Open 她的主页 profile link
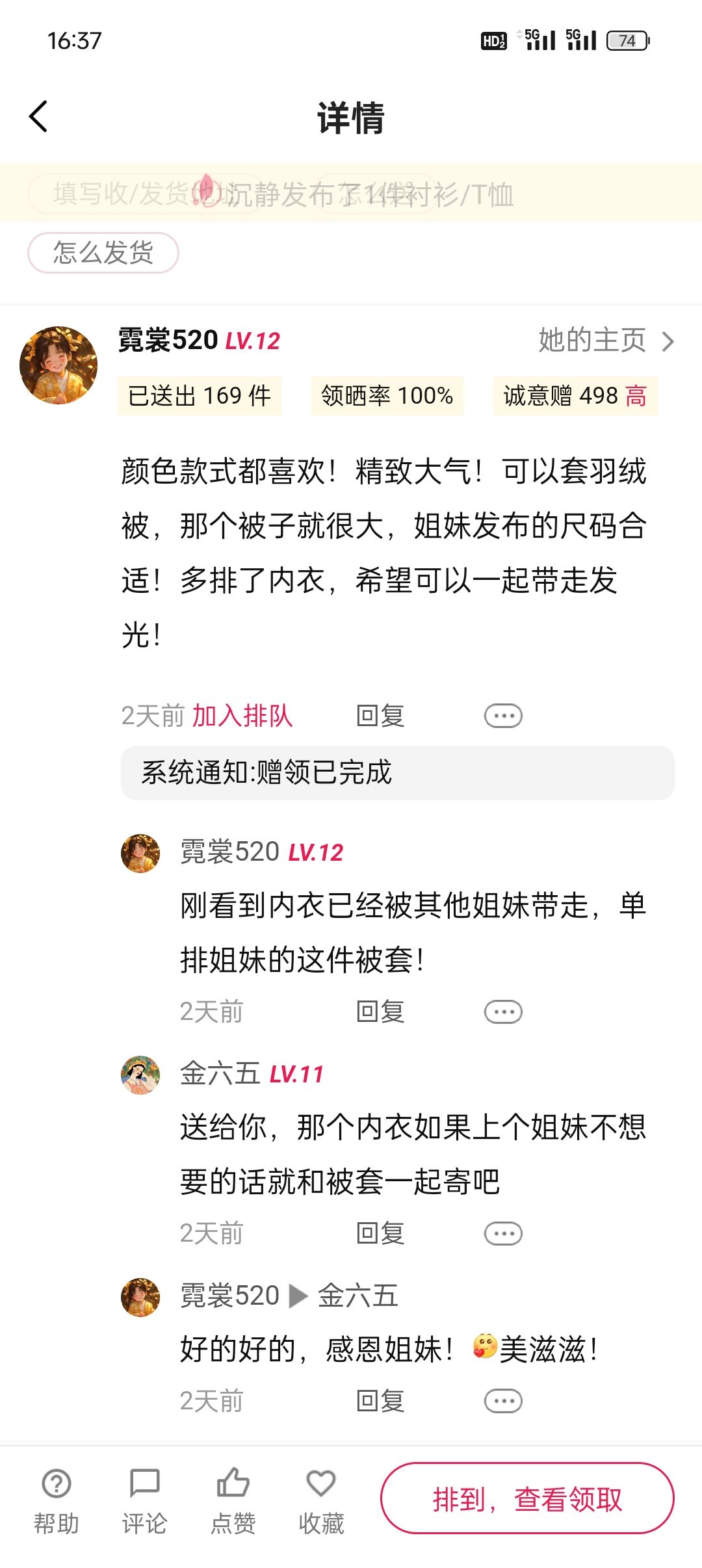702x1568 pixels. (x=605, y=341)
